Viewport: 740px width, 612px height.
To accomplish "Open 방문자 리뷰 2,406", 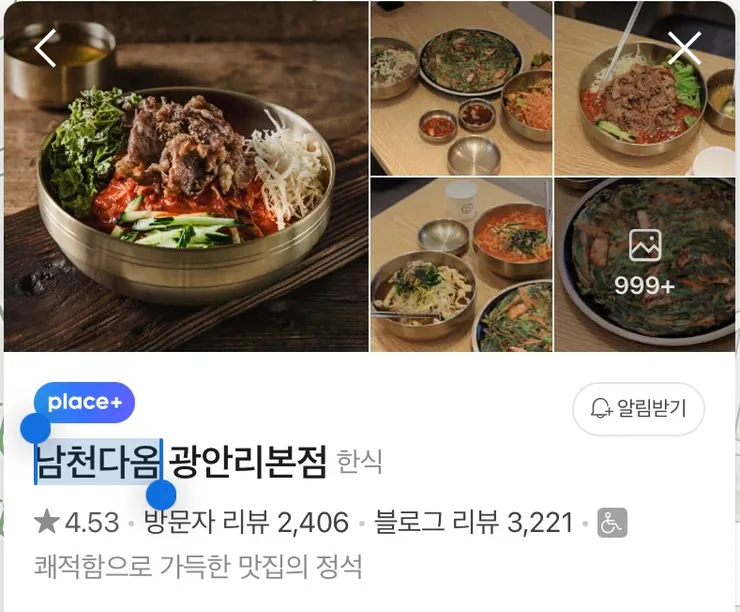I will click(246, 522).
